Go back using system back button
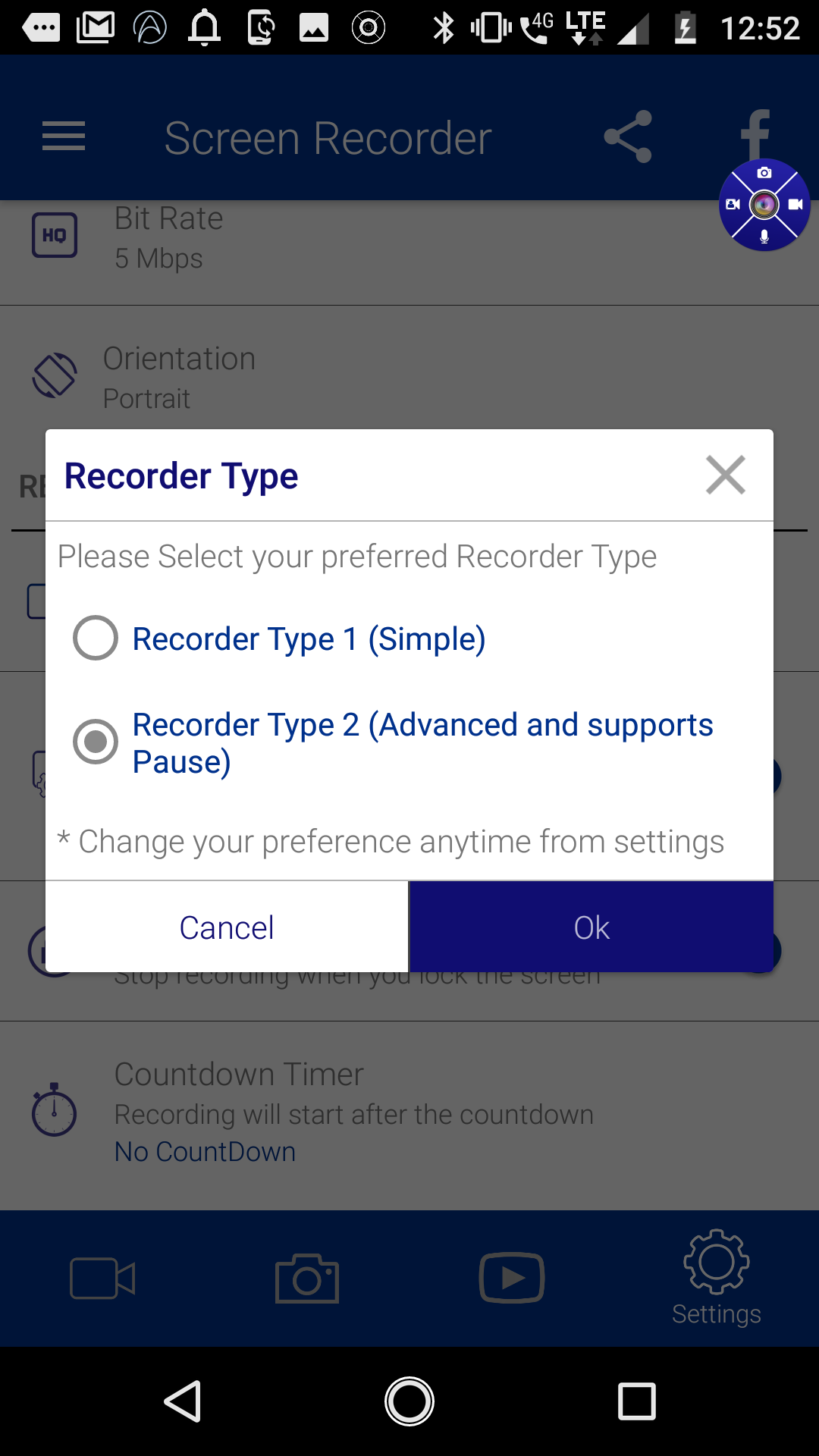The width and height of the screenshot is (819, 1456). point(183,1401)
